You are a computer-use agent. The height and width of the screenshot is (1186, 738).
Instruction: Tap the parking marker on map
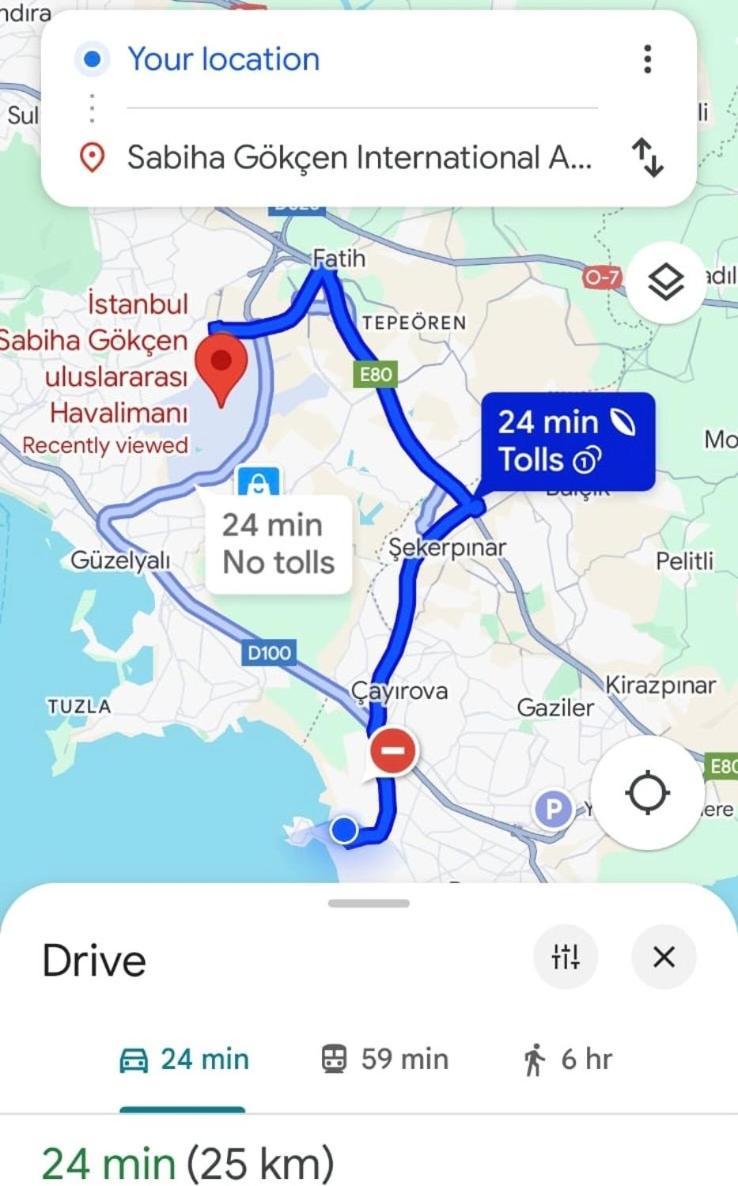[552, 808]
